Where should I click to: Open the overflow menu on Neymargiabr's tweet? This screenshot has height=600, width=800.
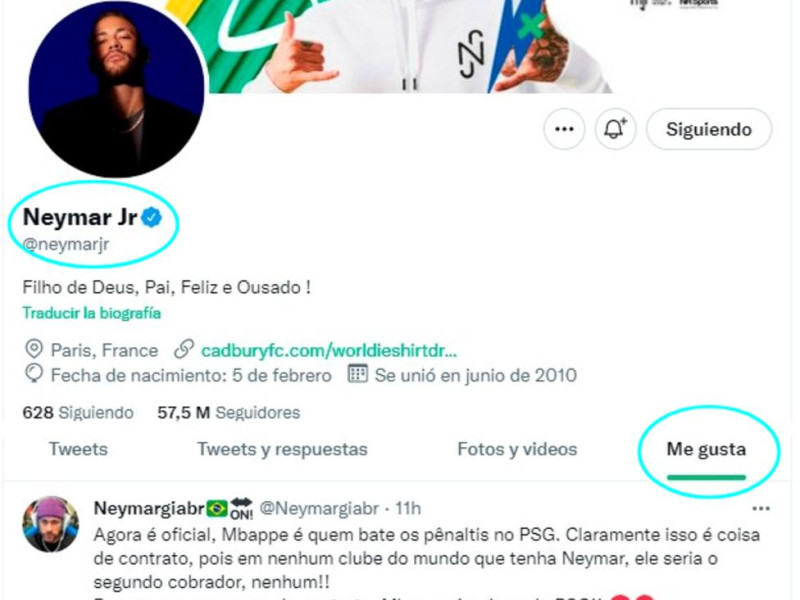pyautogui.click(x=761, y=508)
